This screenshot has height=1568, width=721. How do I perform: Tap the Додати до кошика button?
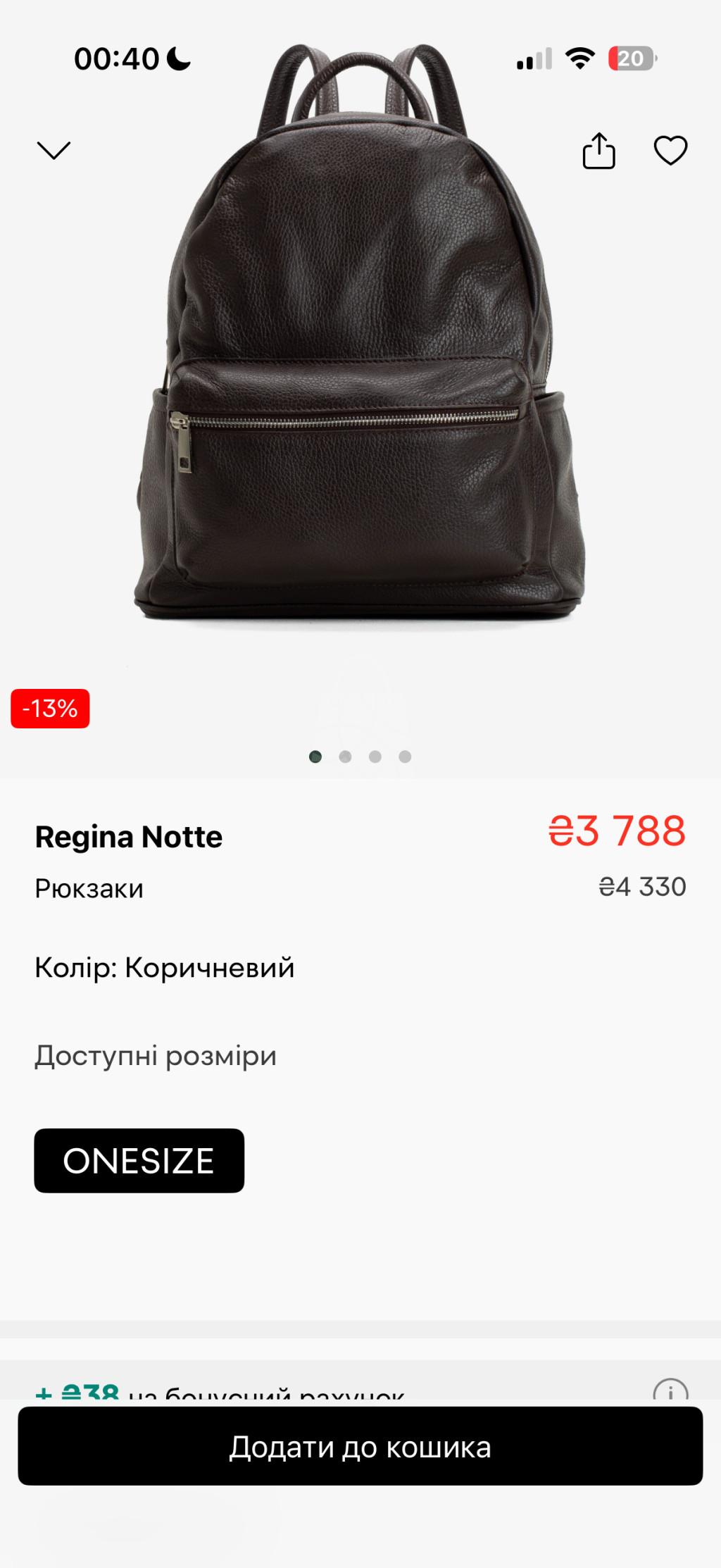360,1447
